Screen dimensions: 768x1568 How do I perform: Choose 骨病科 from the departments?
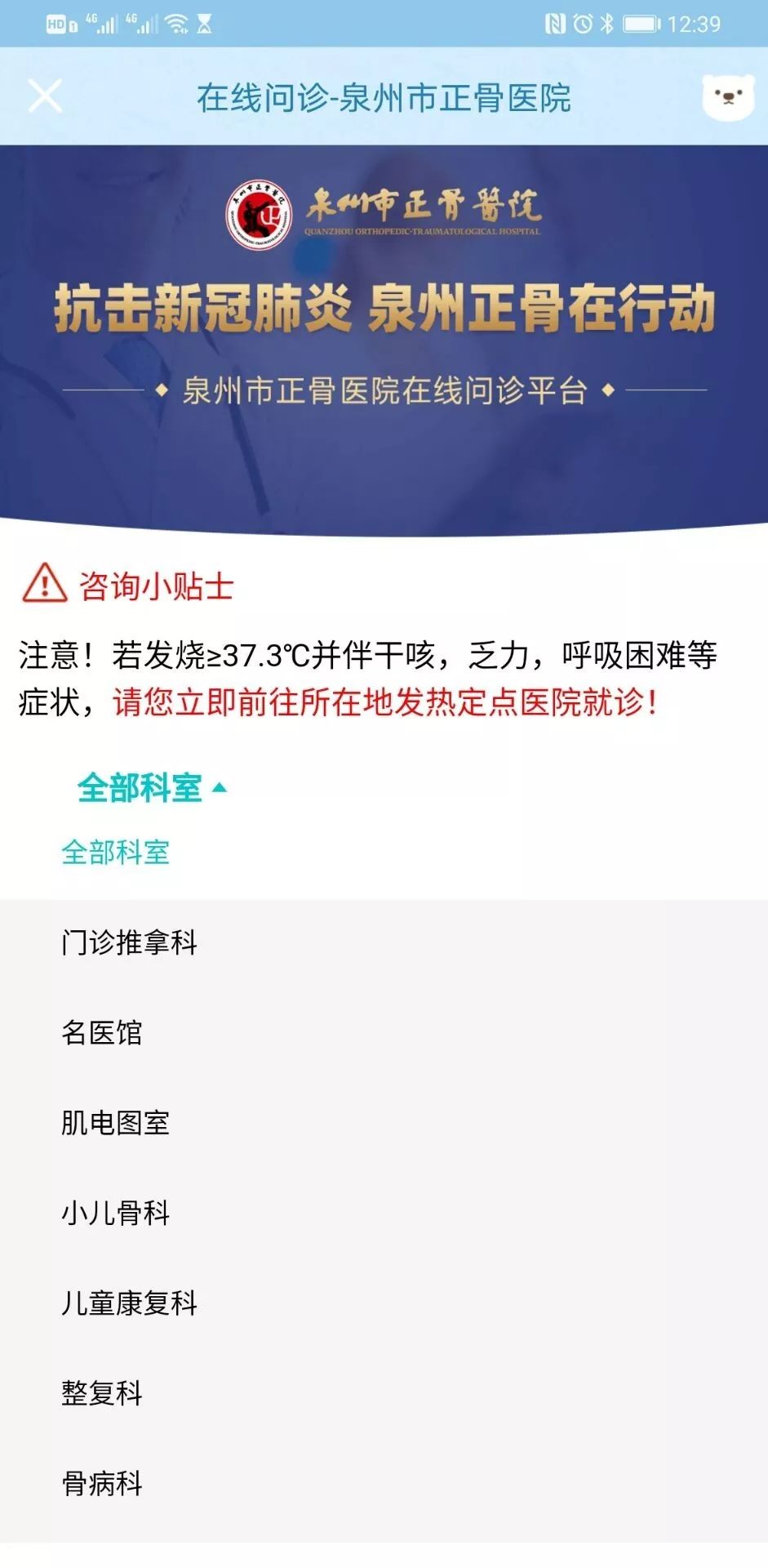click(x=102, y=1483)
